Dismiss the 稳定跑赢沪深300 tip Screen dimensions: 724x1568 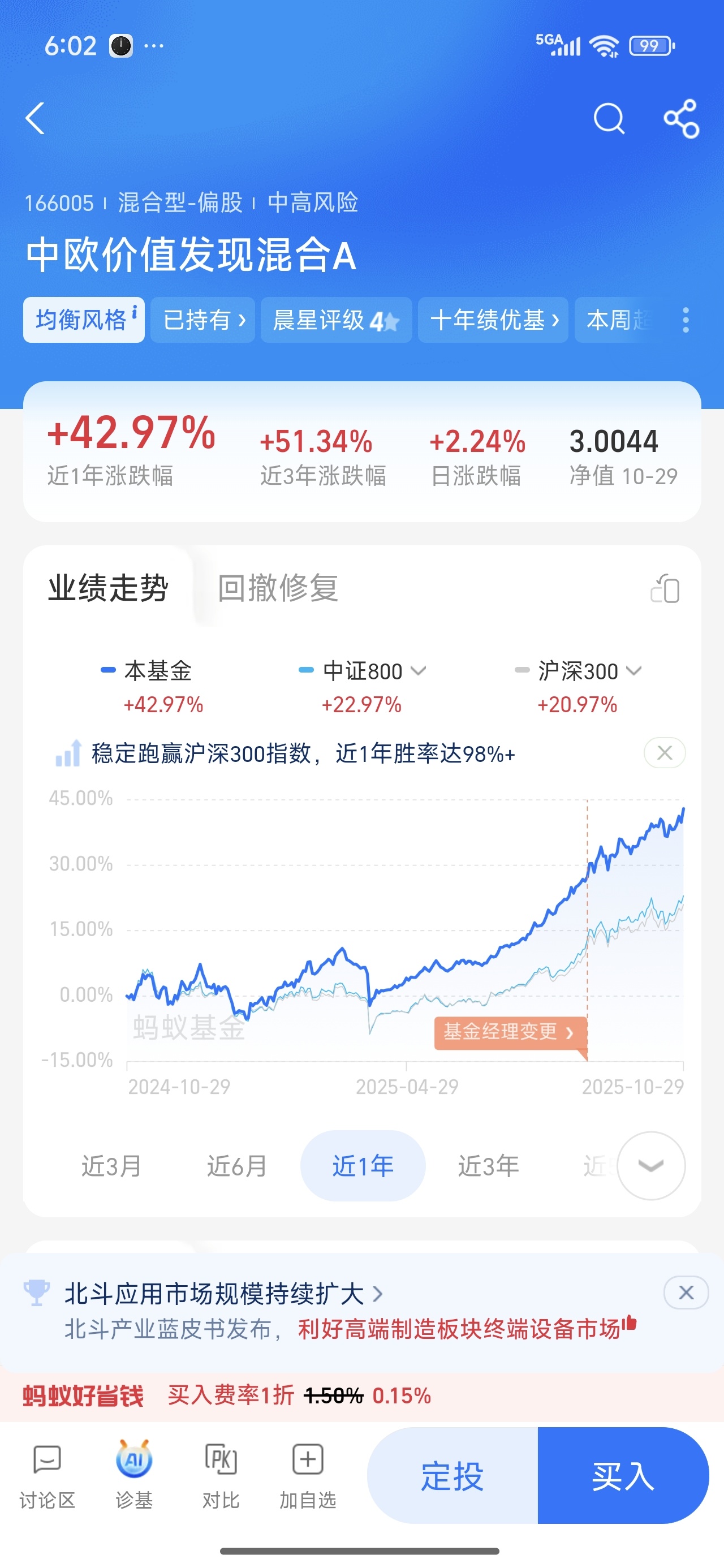tap(664, 753)
